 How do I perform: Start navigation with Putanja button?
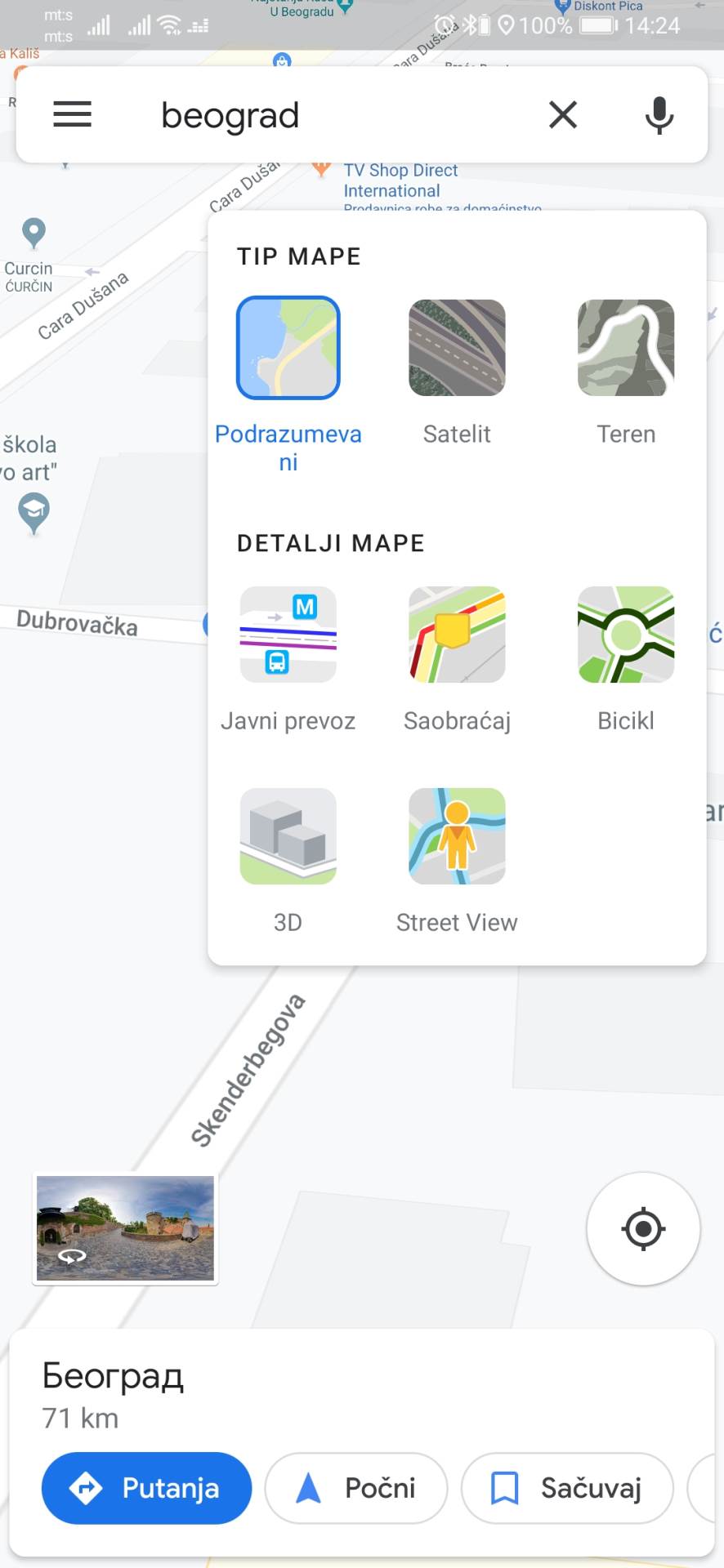147,1488
